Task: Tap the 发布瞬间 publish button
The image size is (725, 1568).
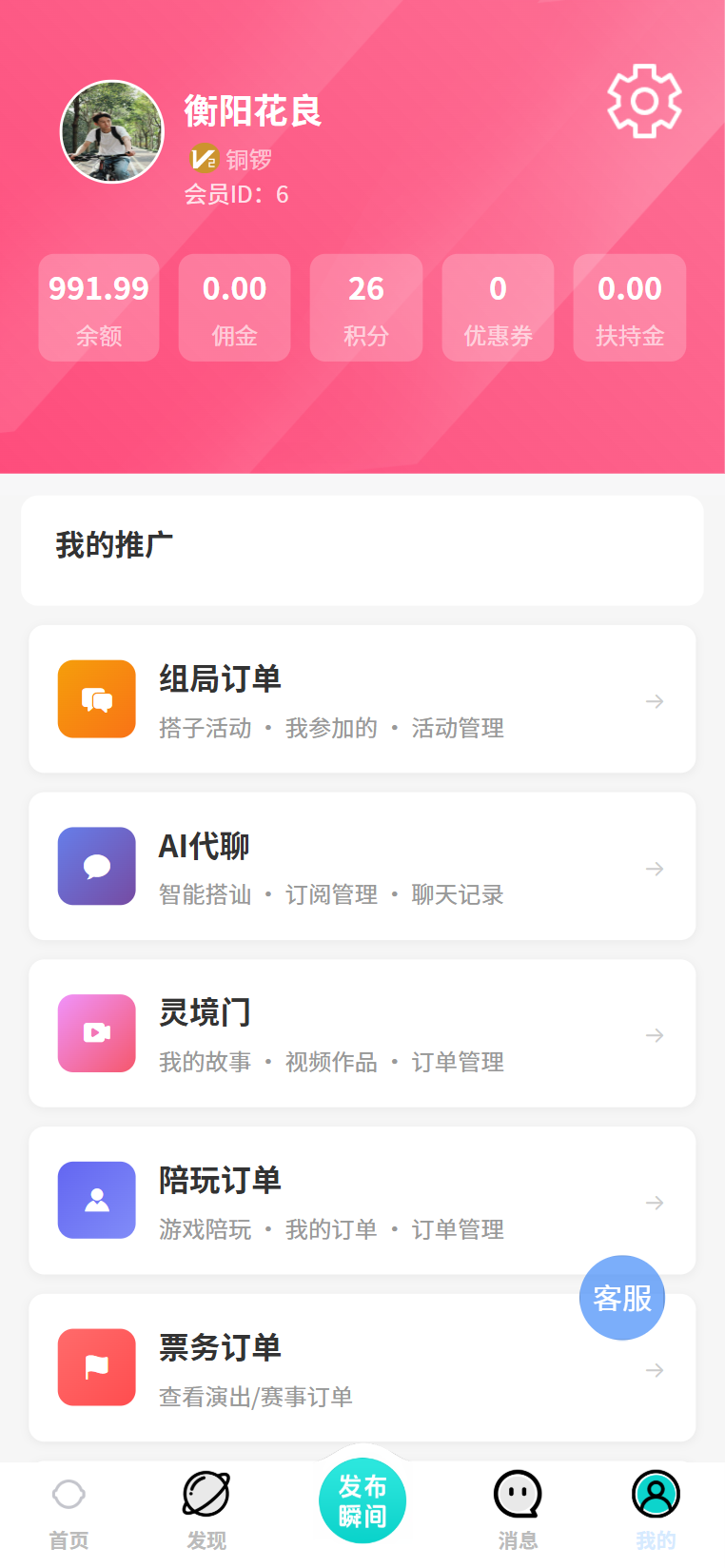Action: click(362, 1500)
